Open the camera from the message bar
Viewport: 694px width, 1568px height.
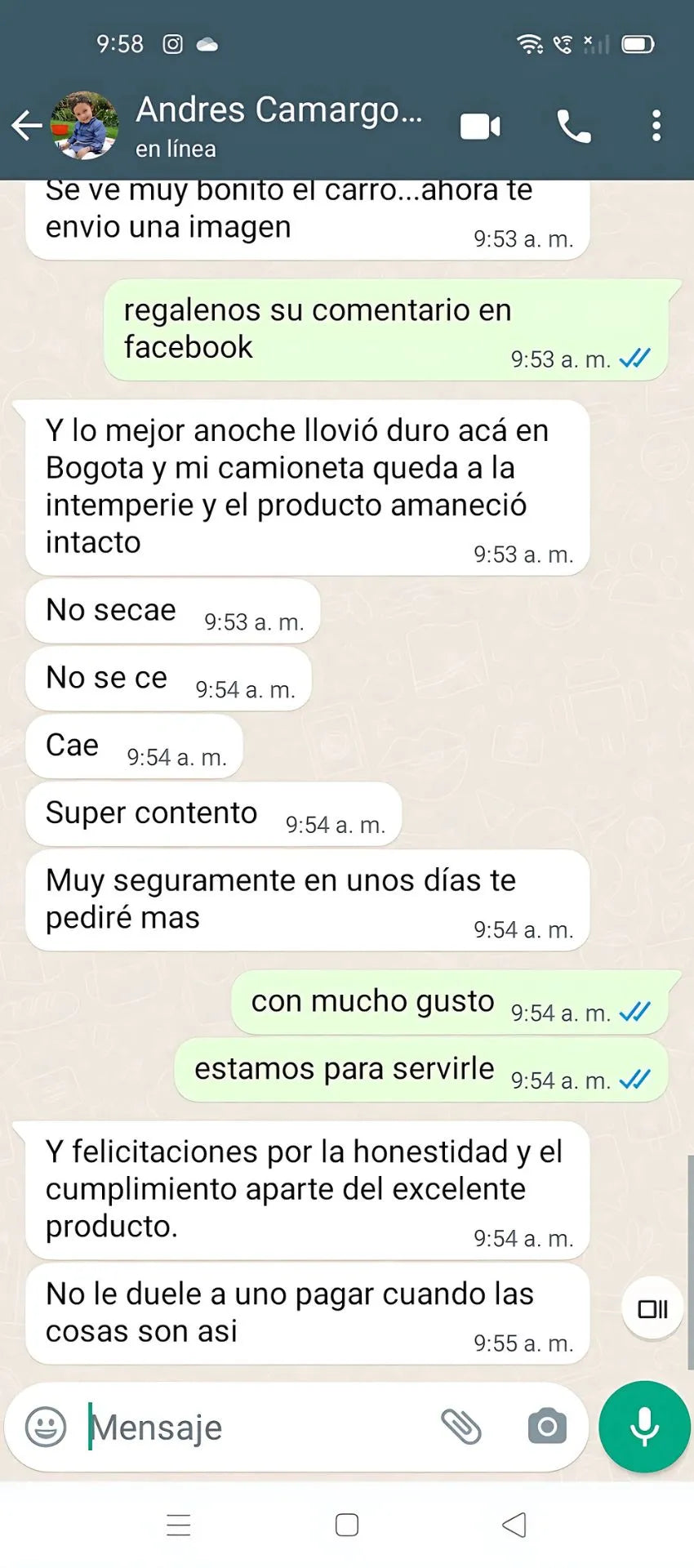point(547,1427)
